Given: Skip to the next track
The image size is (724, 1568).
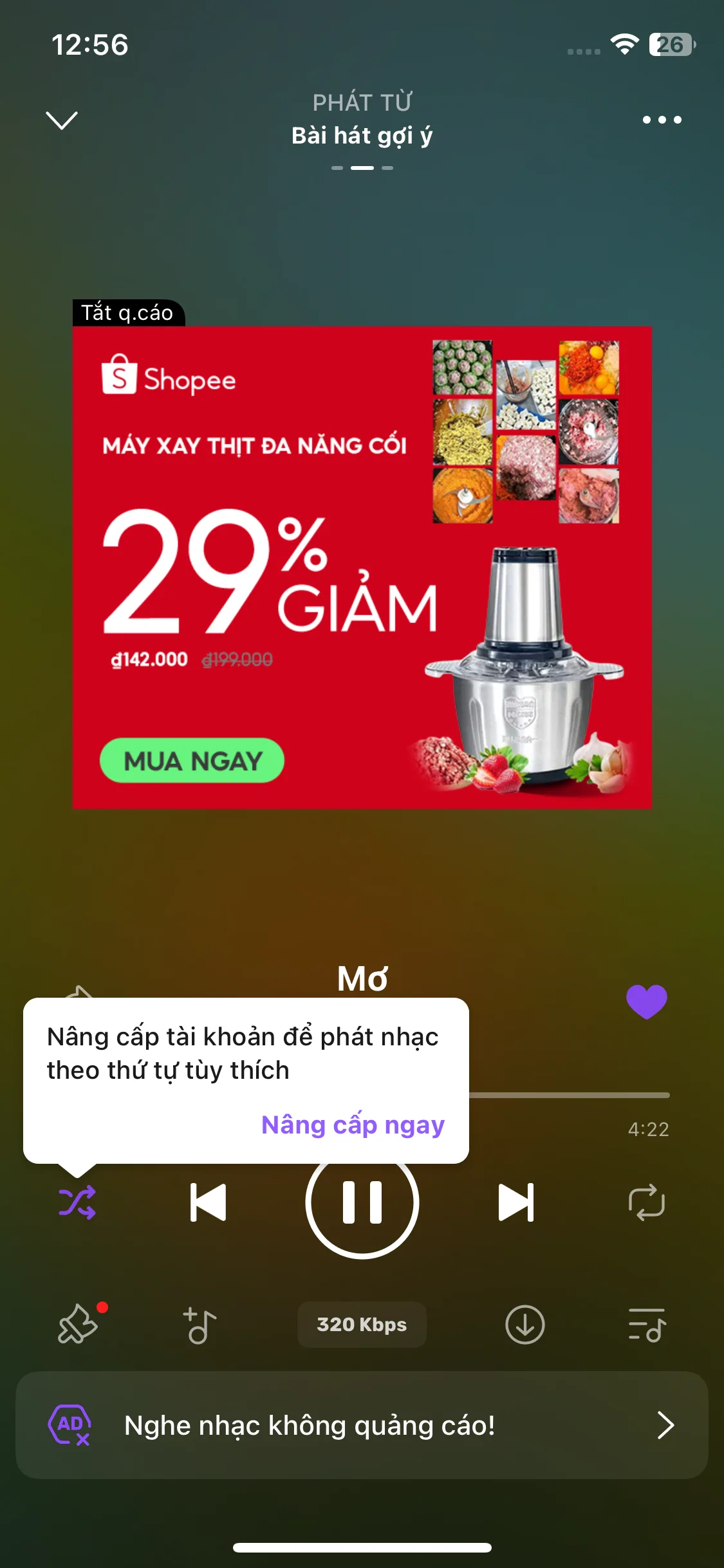Looking at the screenshot, I should 516,1202.
